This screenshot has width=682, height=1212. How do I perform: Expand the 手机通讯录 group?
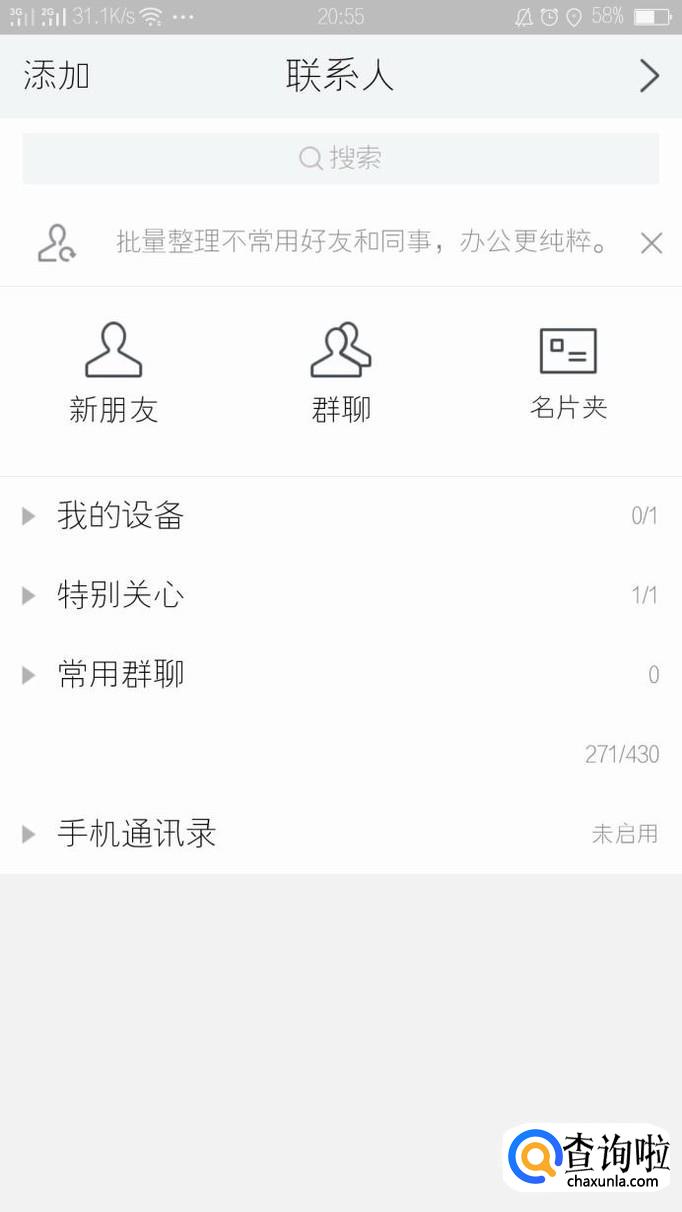point(136,834)
